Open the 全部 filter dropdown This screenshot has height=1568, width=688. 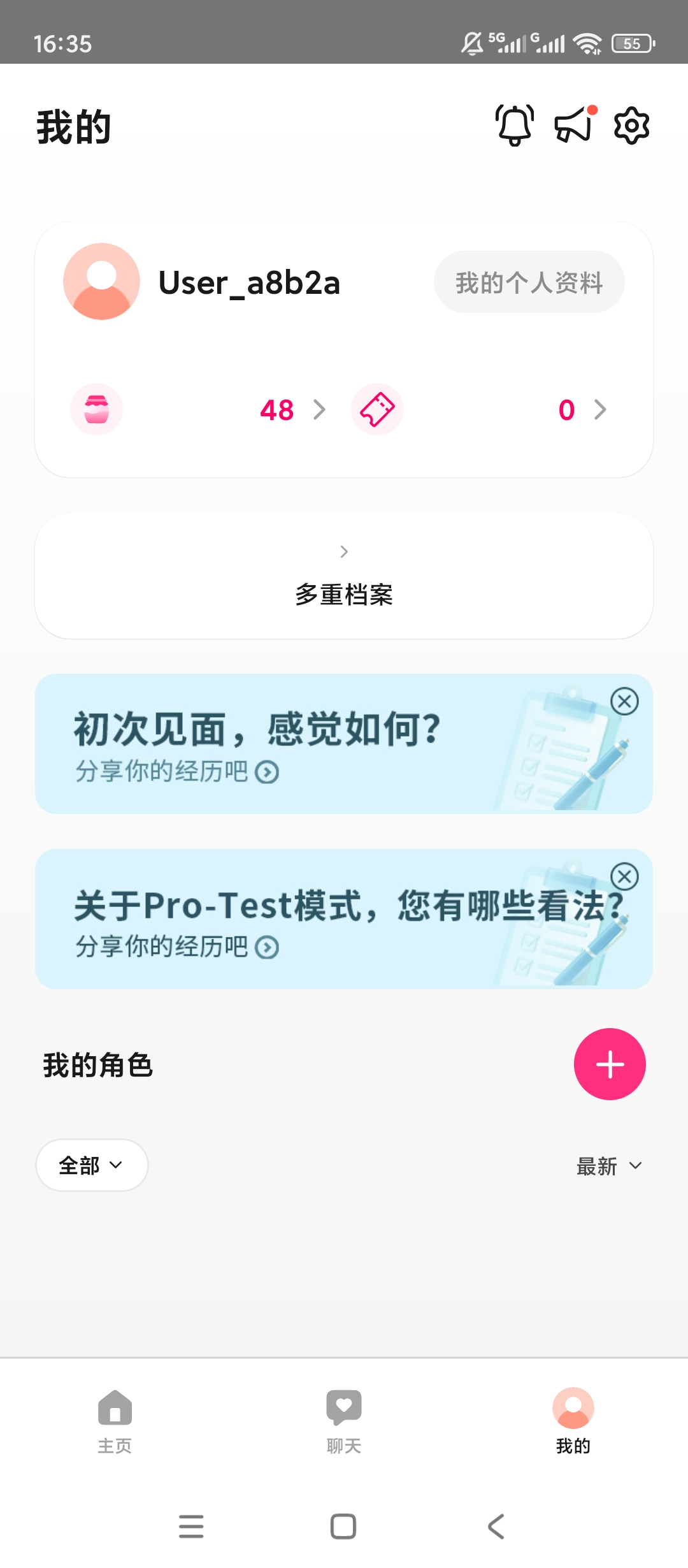click(x=91, y=1165)
